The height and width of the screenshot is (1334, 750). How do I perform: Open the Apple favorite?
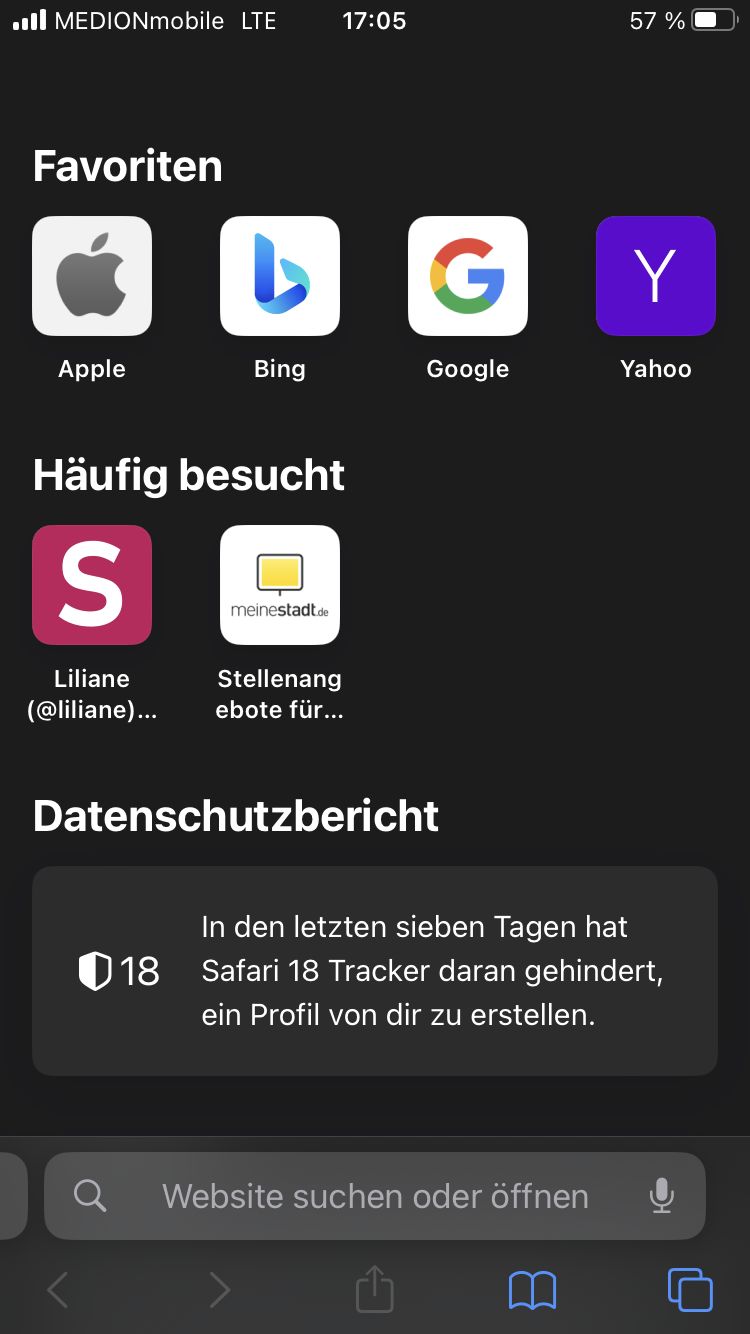click(x=92, y=276)
